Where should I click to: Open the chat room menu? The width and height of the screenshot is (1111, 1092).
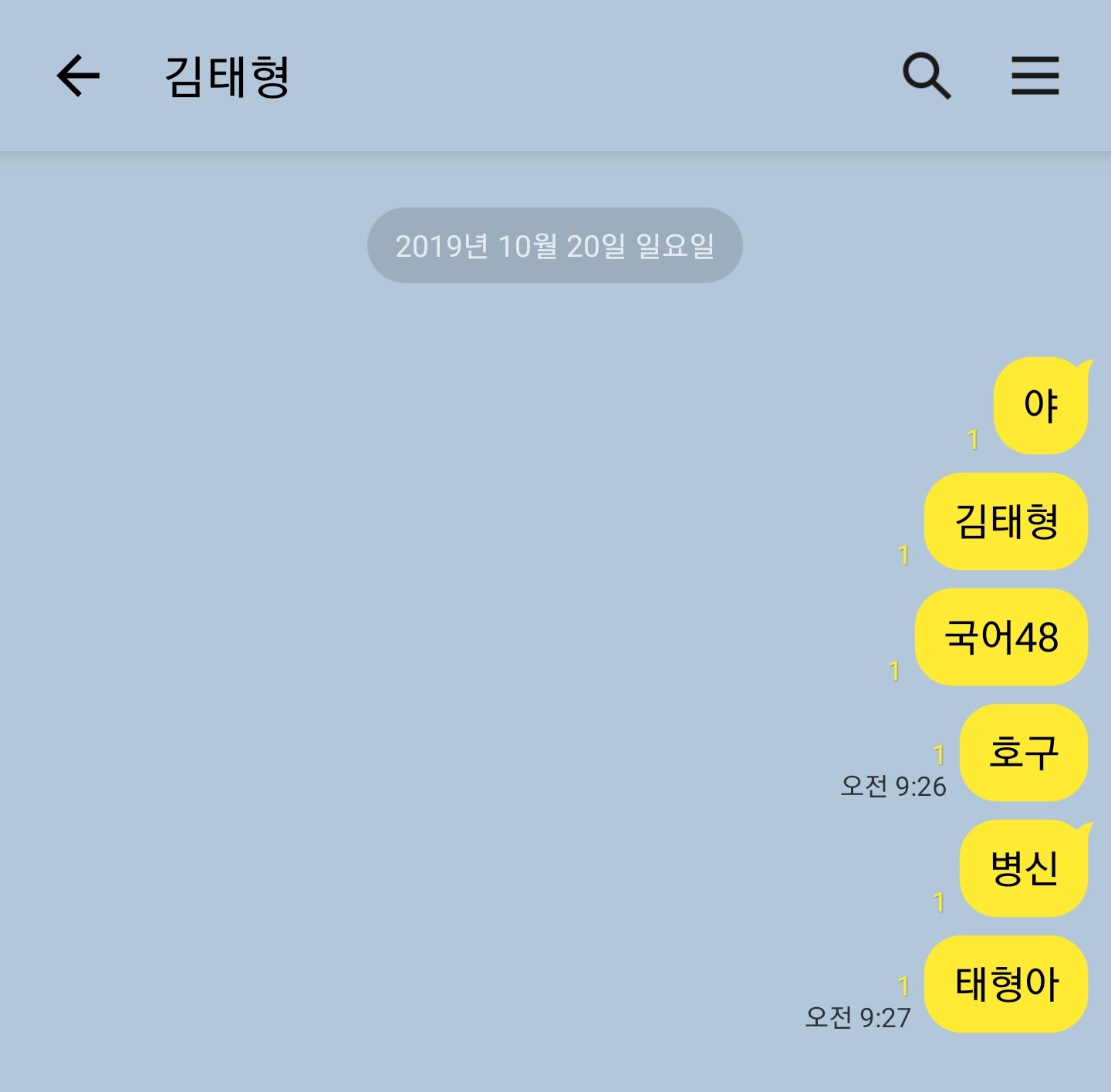[x=1035, y=76]
